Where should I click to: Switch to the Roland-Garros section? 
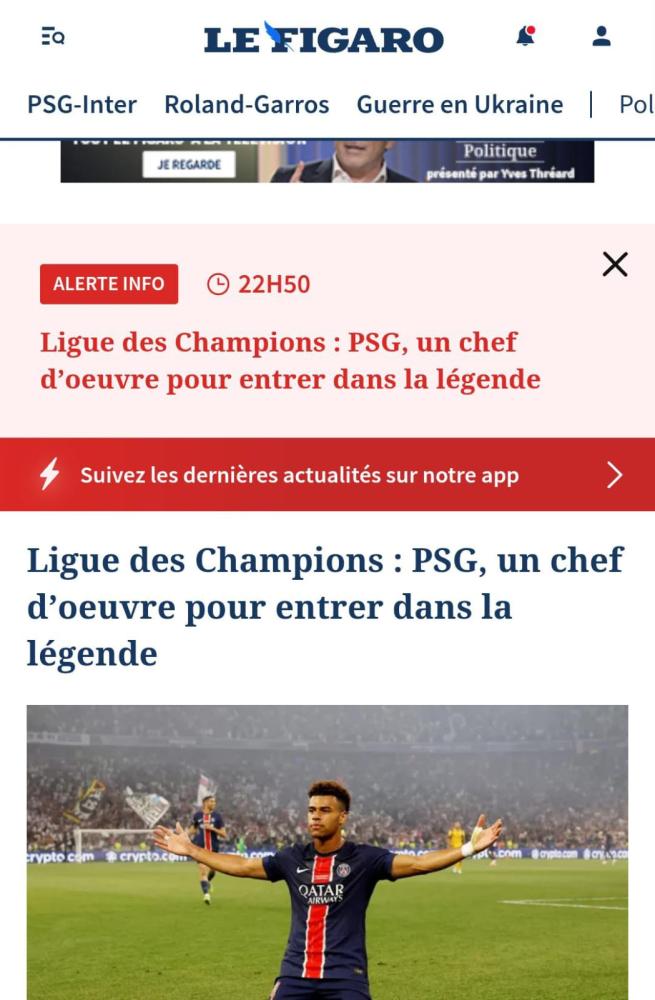click(246, 104)
